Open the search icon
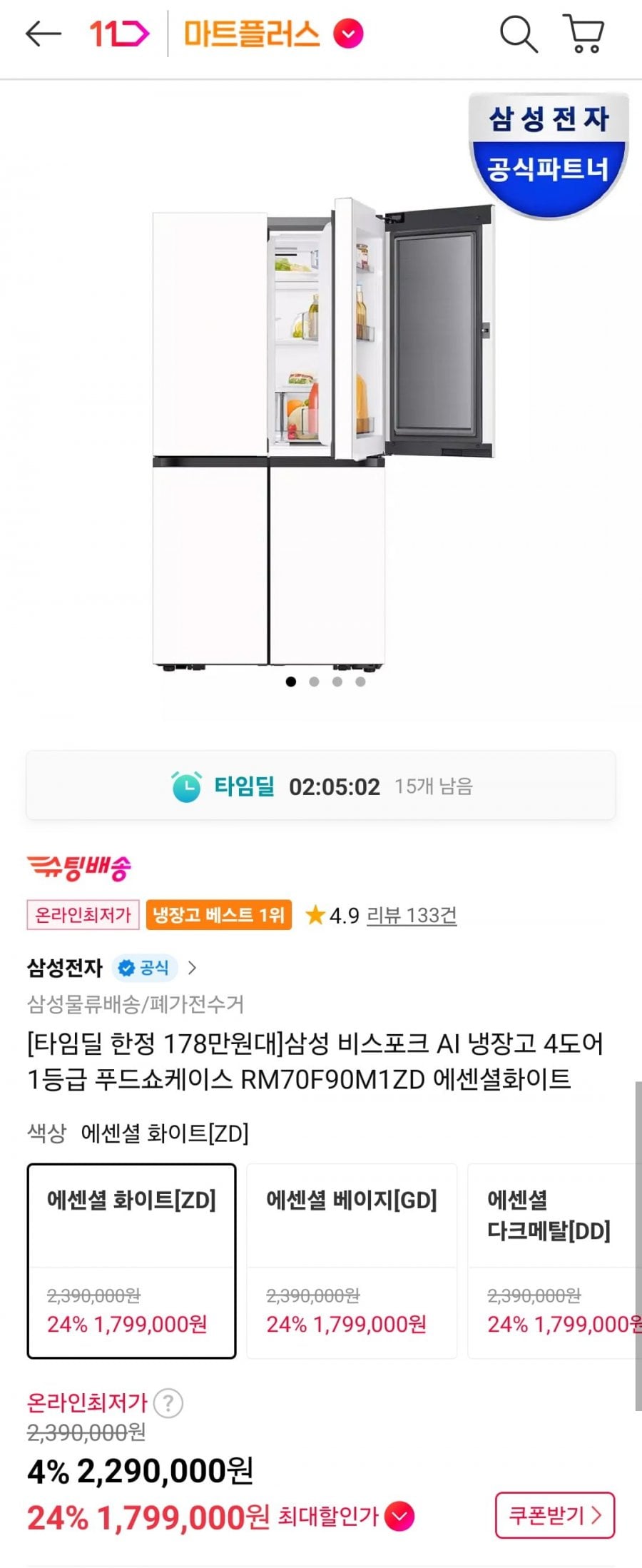642x1568 pixels. pyautogui.click(x=518, y=34)
